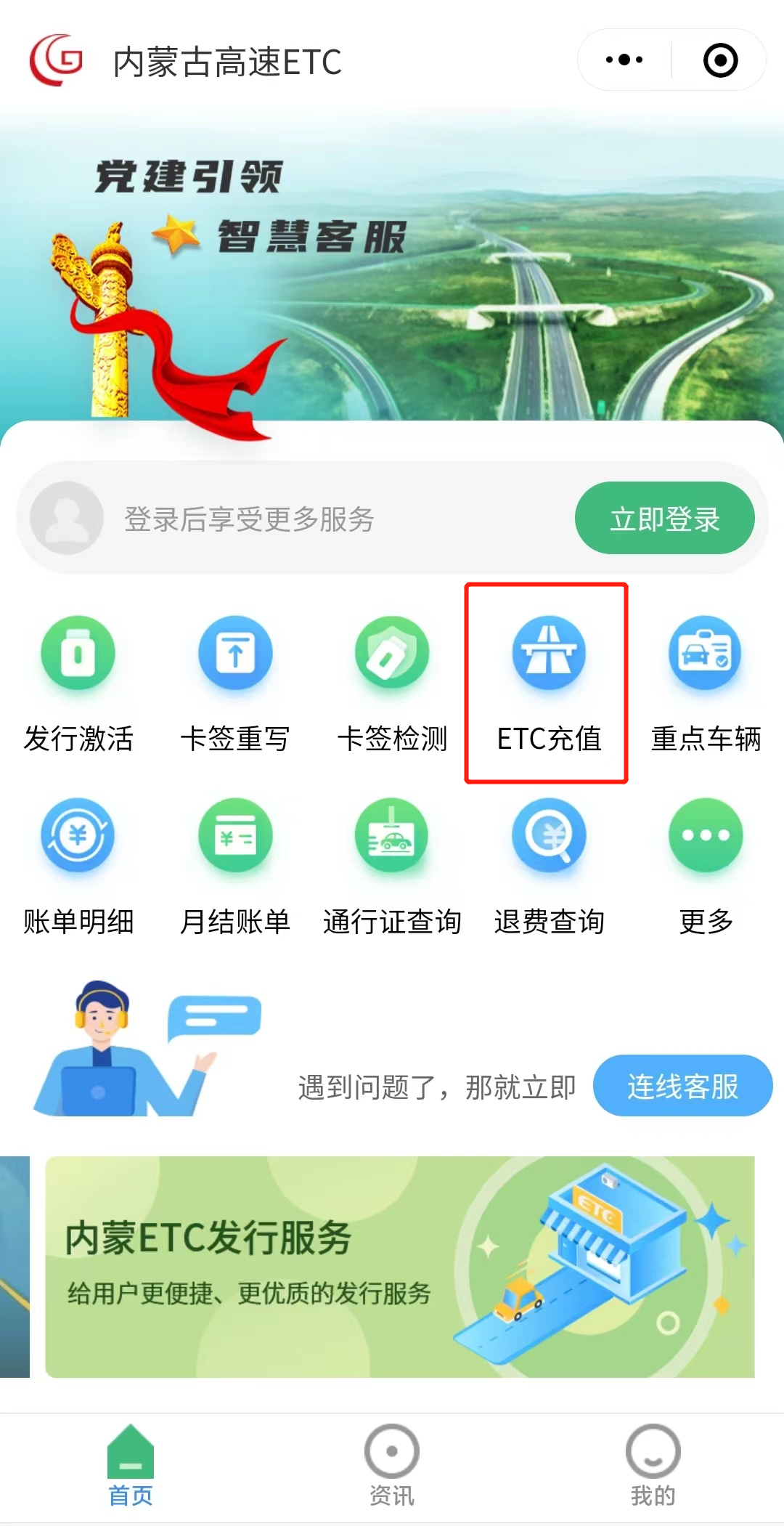Open 重点车辆 service

pos(706,683)
